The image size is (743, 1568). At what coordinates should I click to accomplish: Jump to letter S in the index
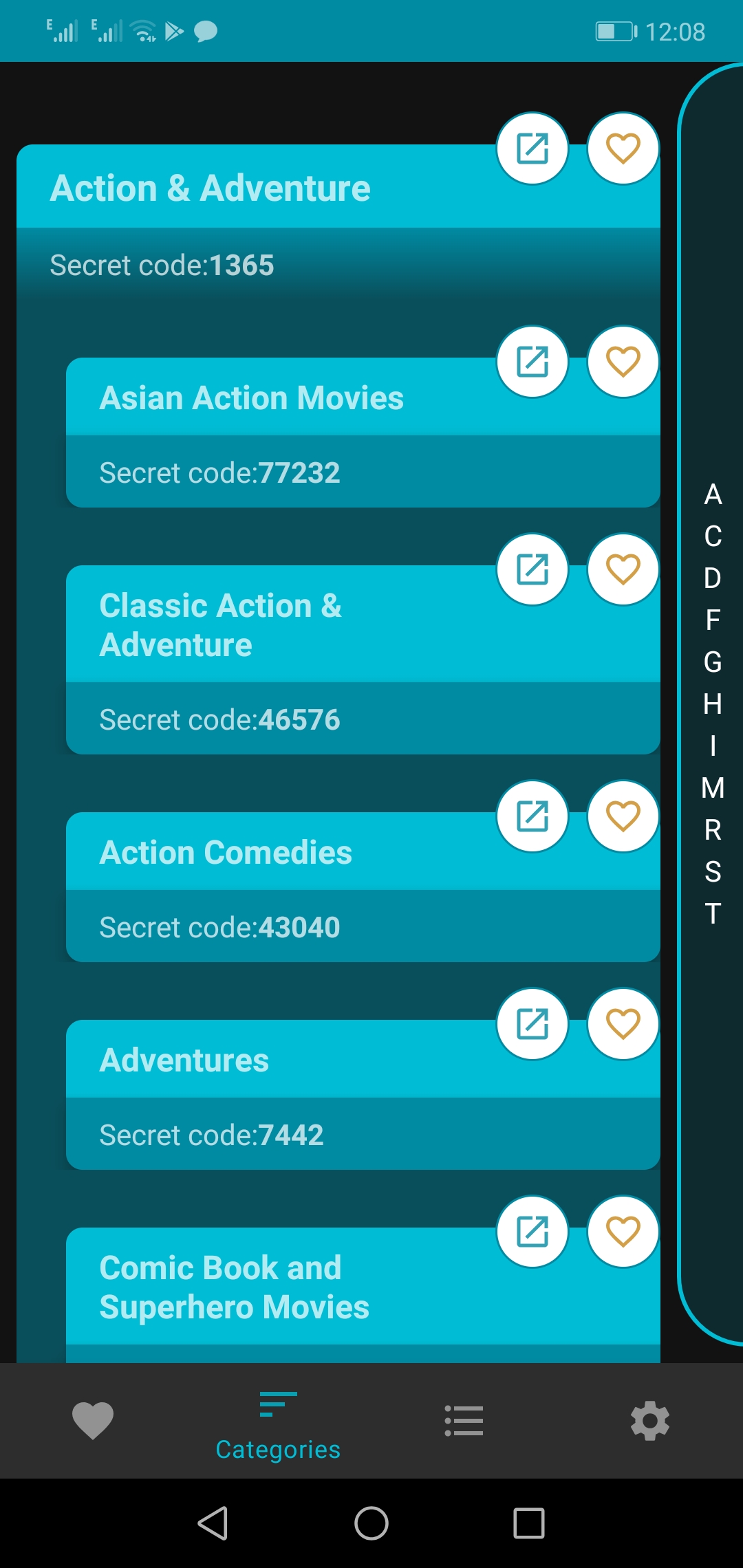pos(713,872)
